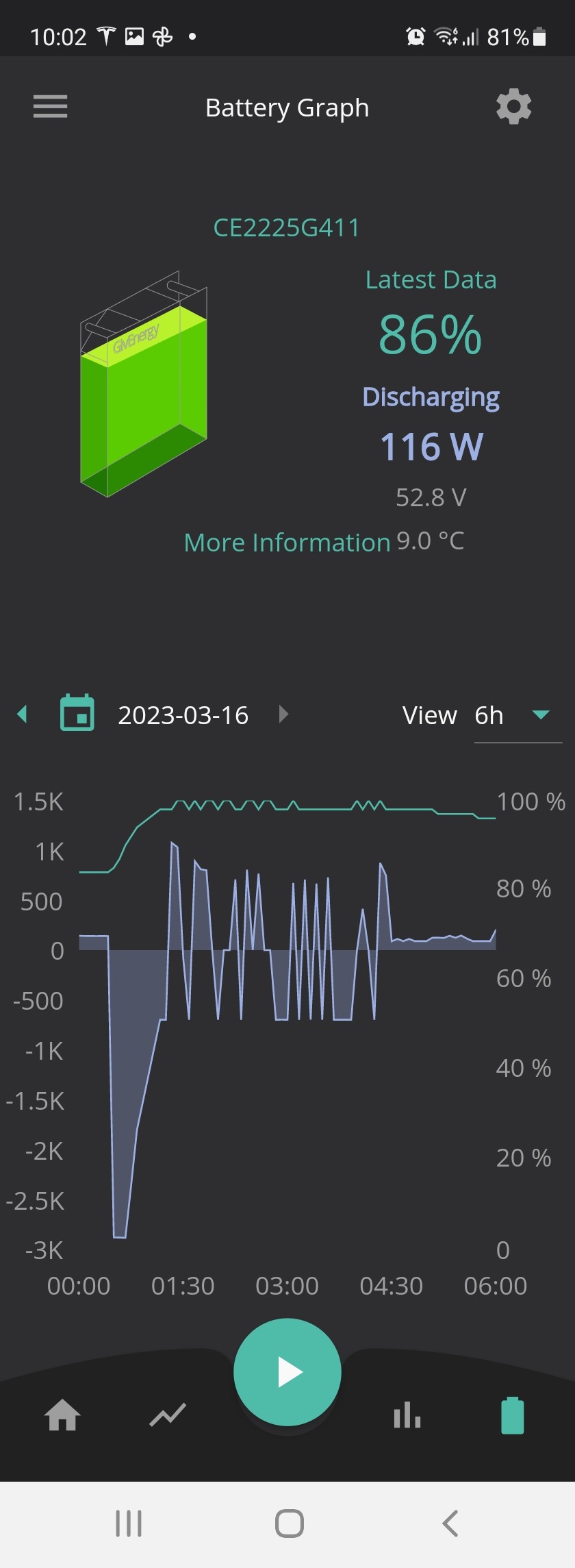Open the More Information link
This screenshot has width=575, height=1568.
click(287, 543)
